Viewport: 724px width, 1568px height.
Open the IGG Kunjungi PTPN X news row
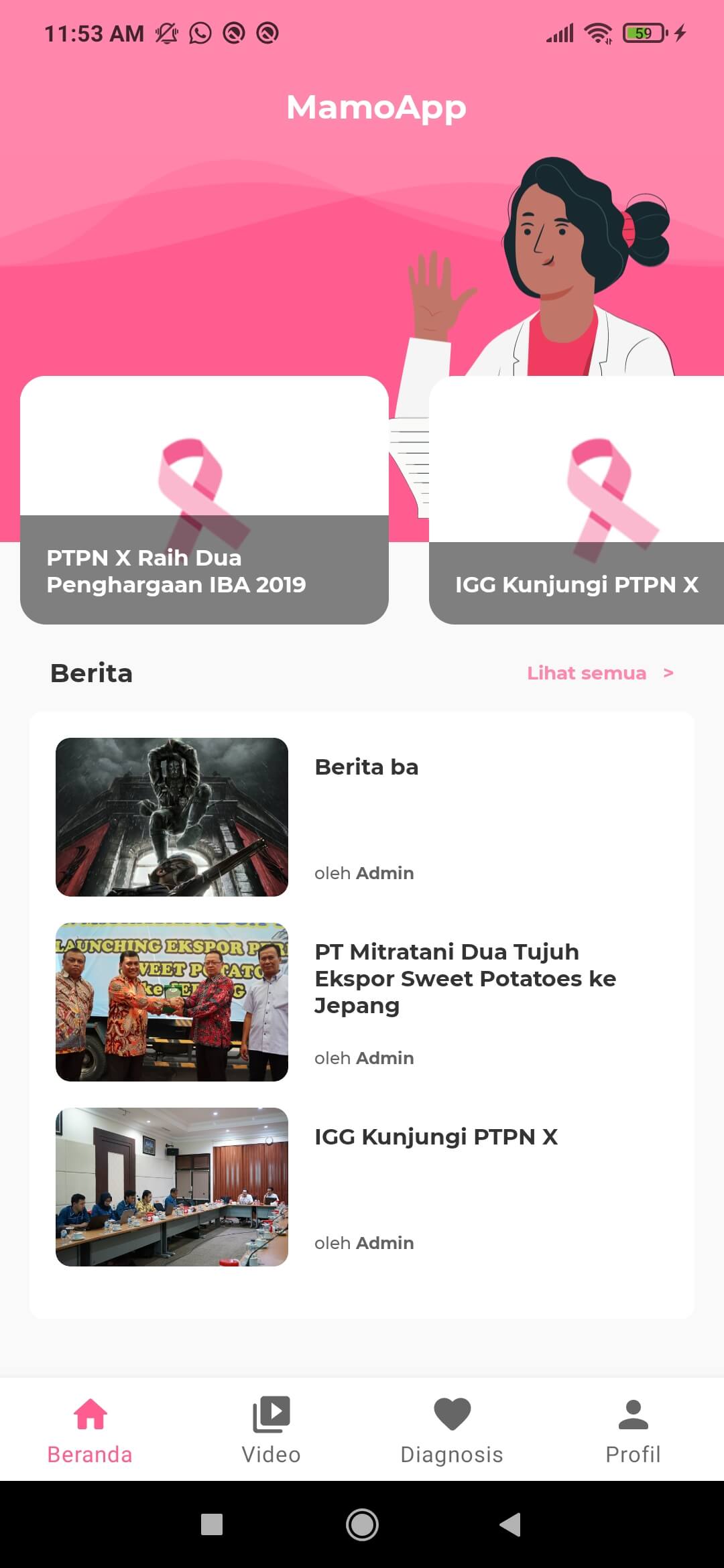(362, 1187)
